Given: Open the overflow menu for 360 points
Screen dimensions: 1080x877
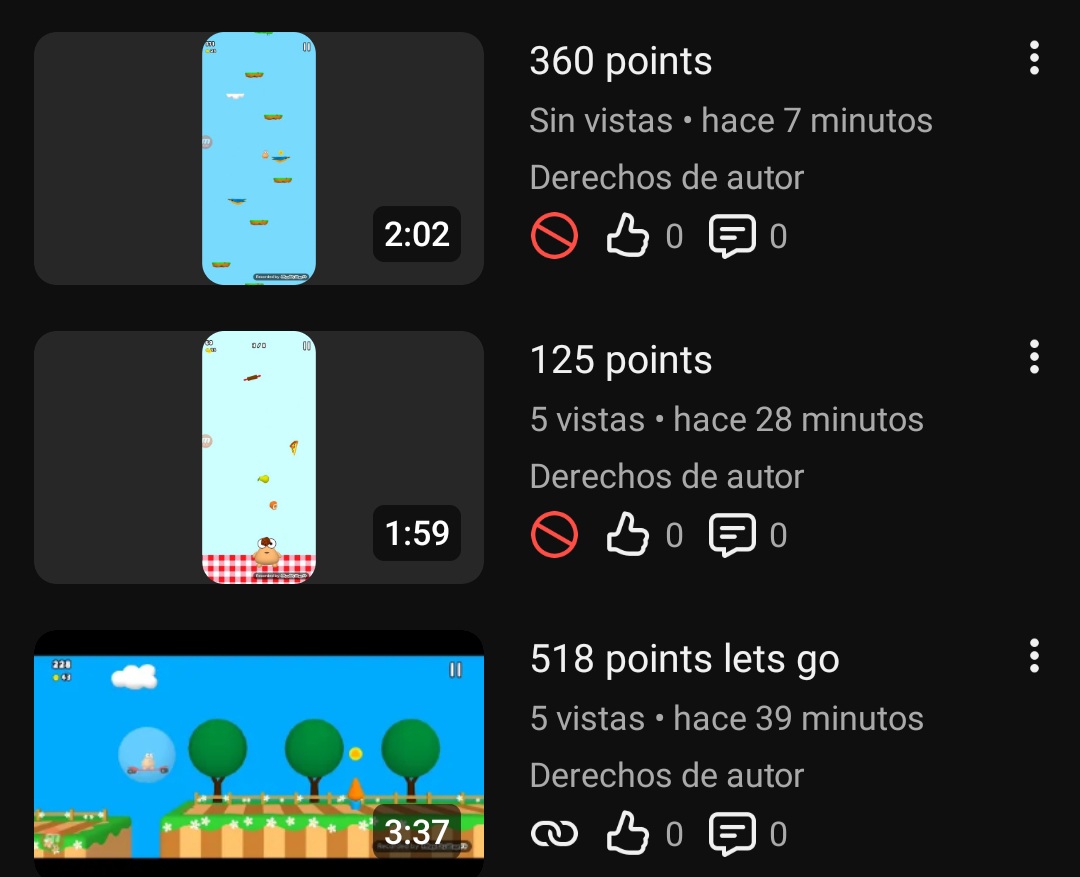Looking at the screenshot, I should pos(1034,58).
